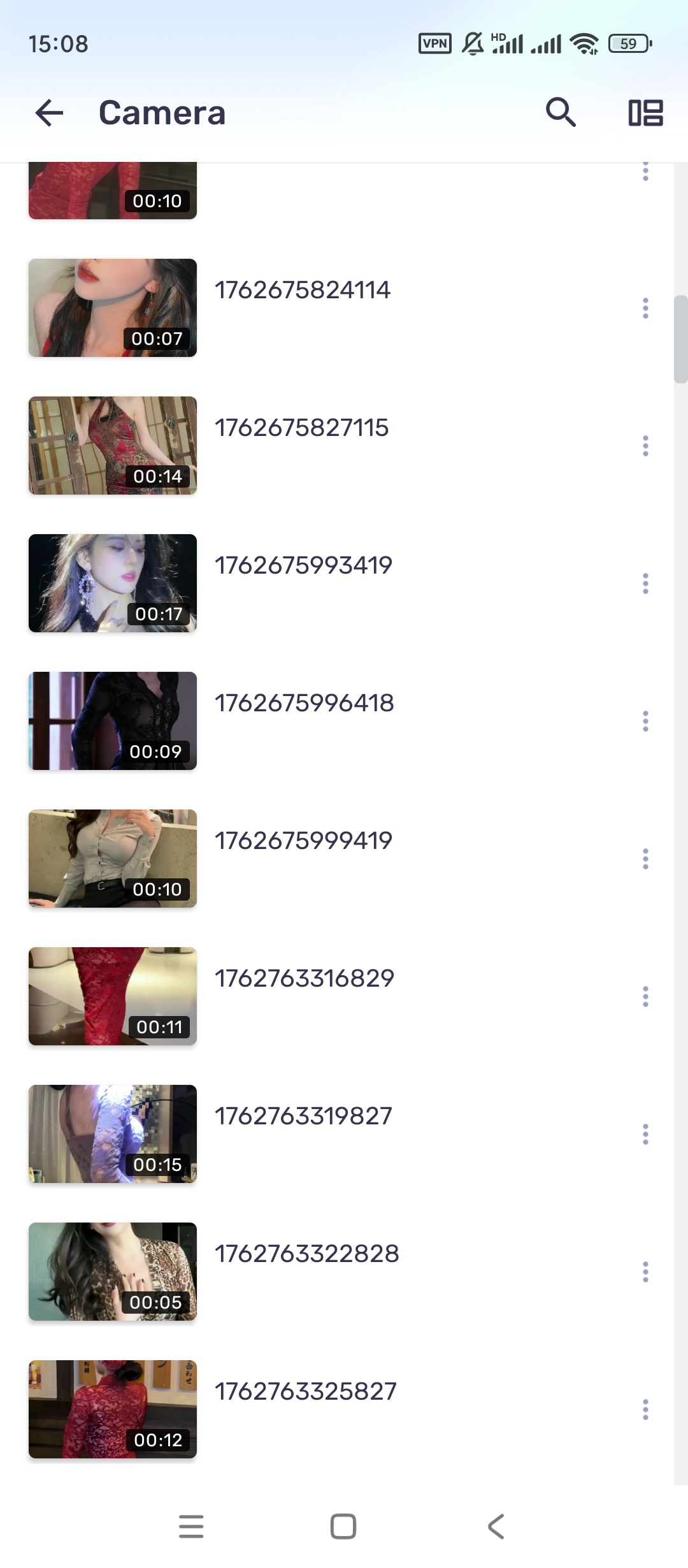The width and height of the screenshot is (688, 1568).
Task: Play video 1762675827115
Action: (x=112, y=446)
